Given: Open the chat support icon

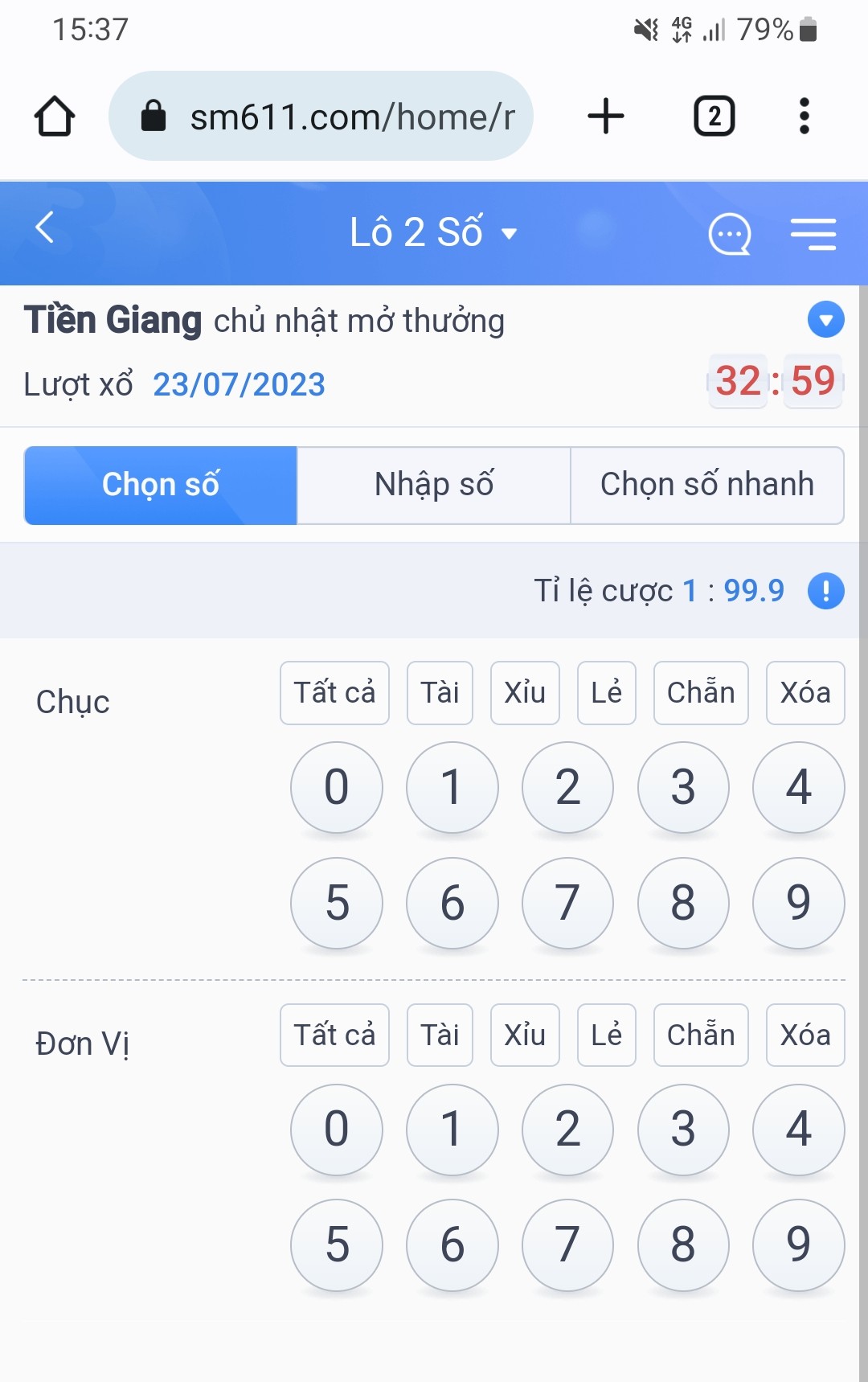Looking at the screenshot, I should click(730, 234).
